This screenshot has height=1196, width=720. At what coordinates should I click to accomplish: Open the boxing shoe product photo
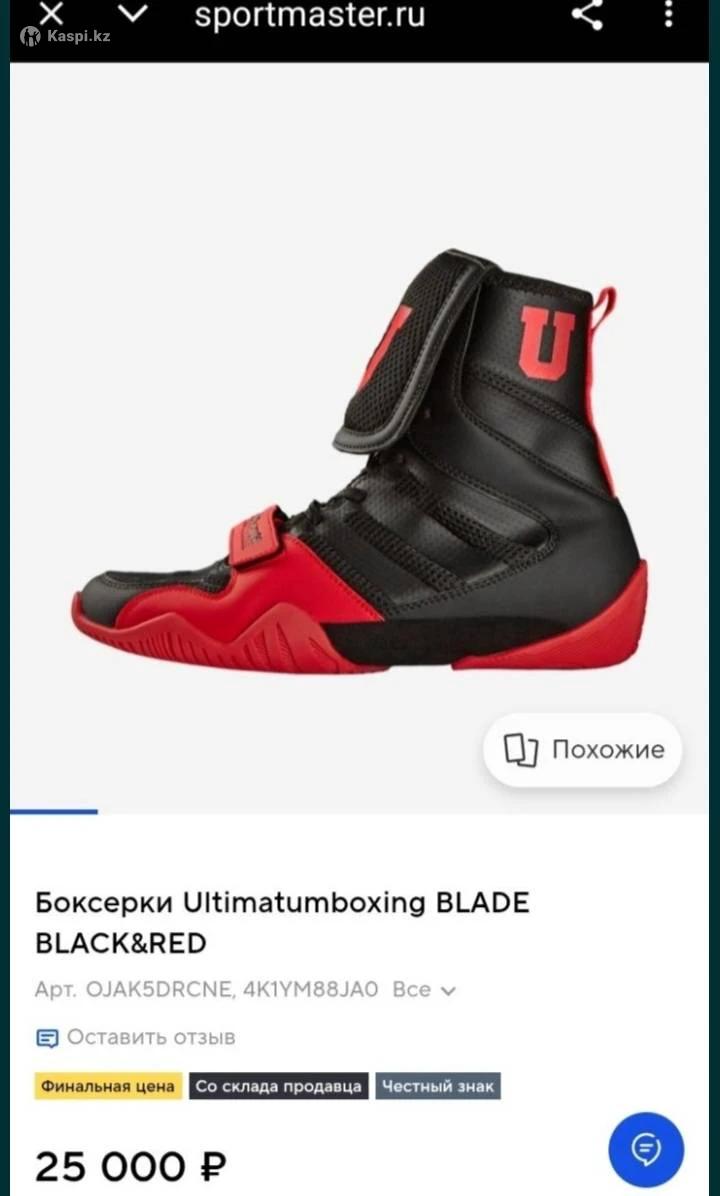click(x=360, y=470)
